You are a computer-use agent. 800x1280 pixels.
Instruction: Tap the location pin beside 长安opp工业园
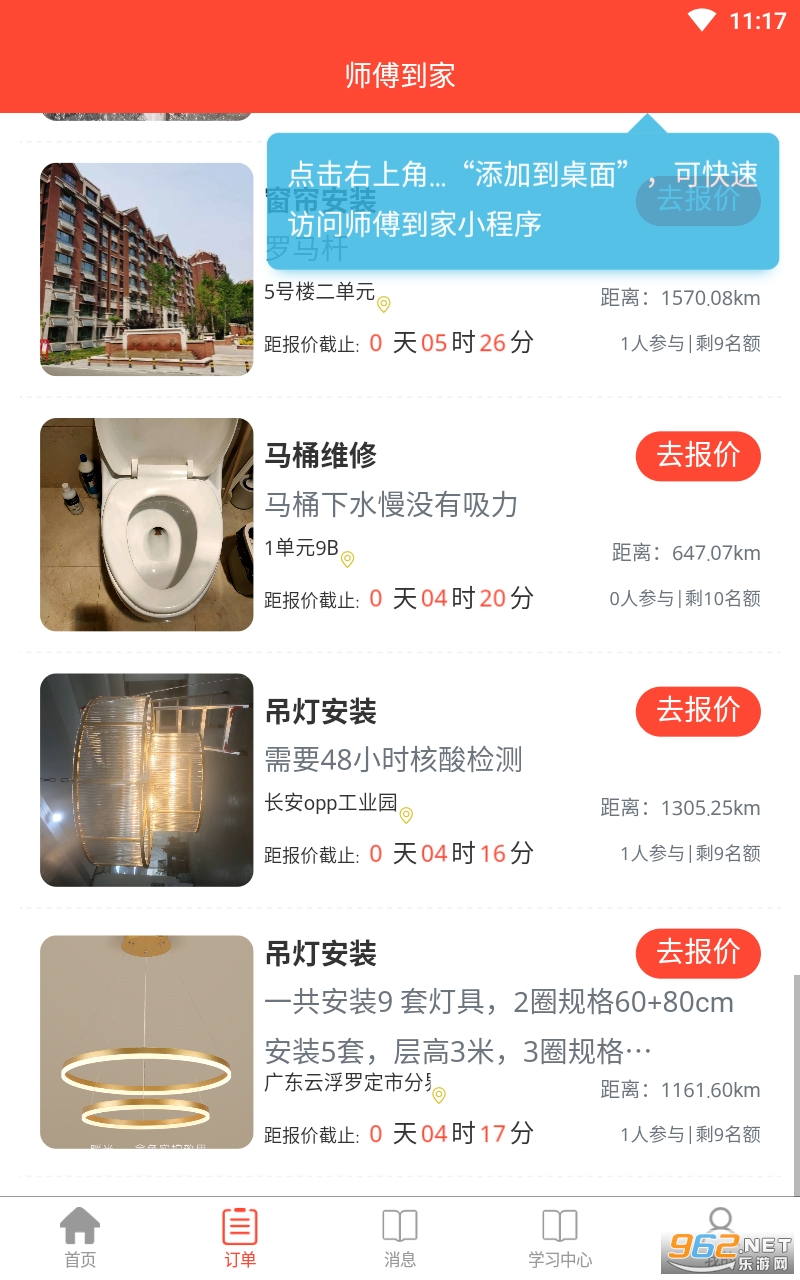(406, 815)
